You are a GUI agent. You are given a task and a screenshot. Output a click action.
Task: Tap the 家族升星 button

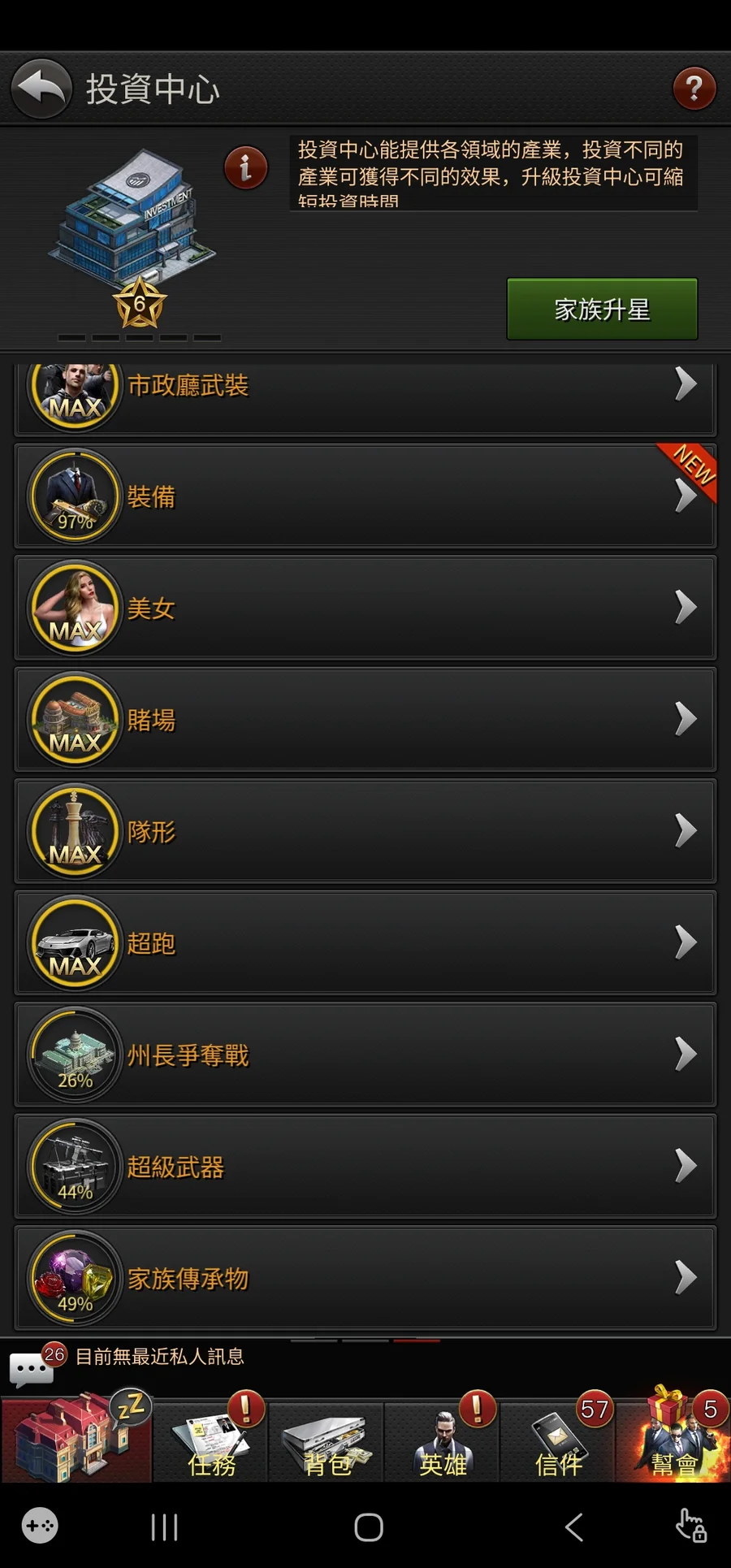[602, 309]
